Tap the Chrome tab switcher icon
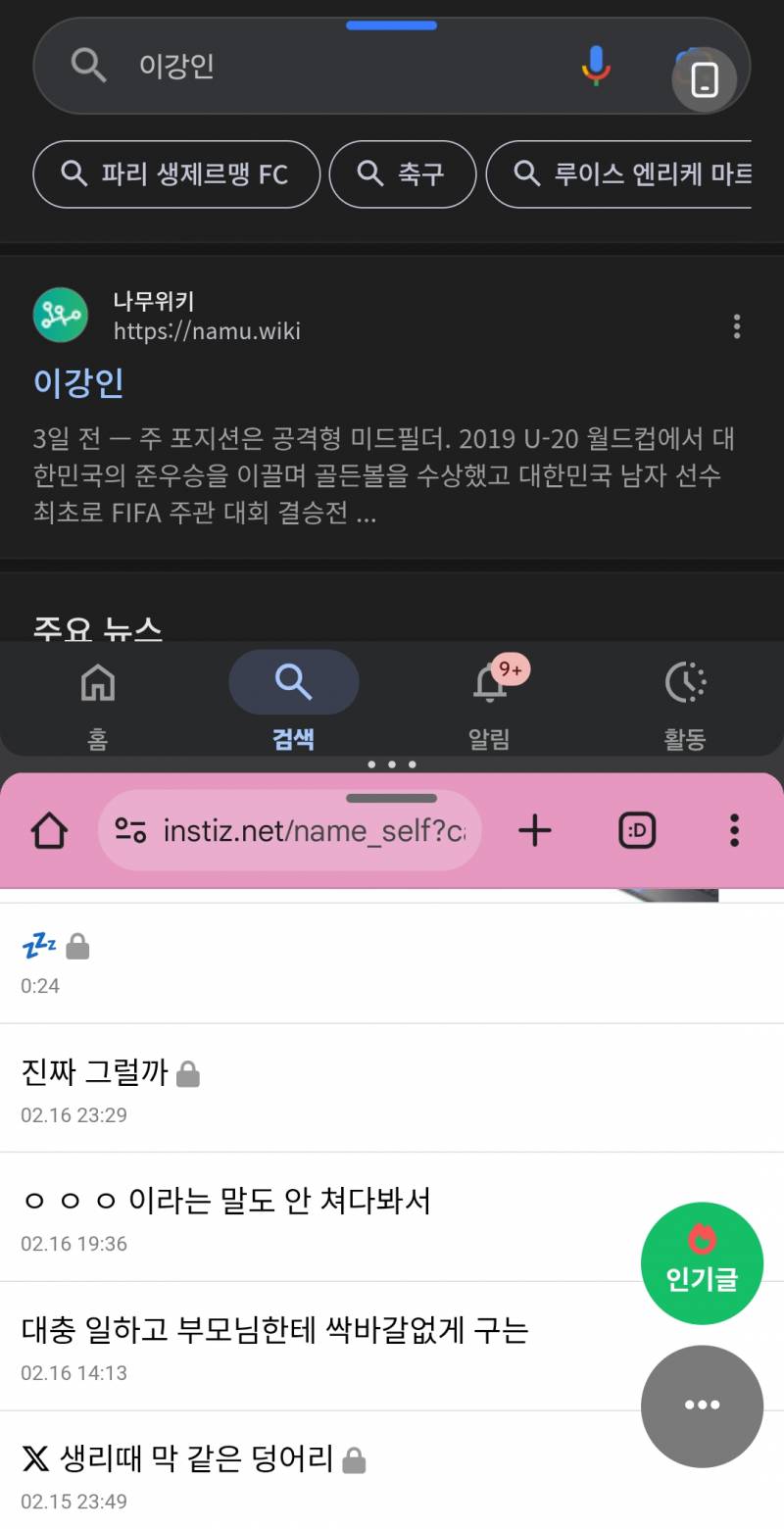This screenshot has width=784, height=1529. (637, 830)
